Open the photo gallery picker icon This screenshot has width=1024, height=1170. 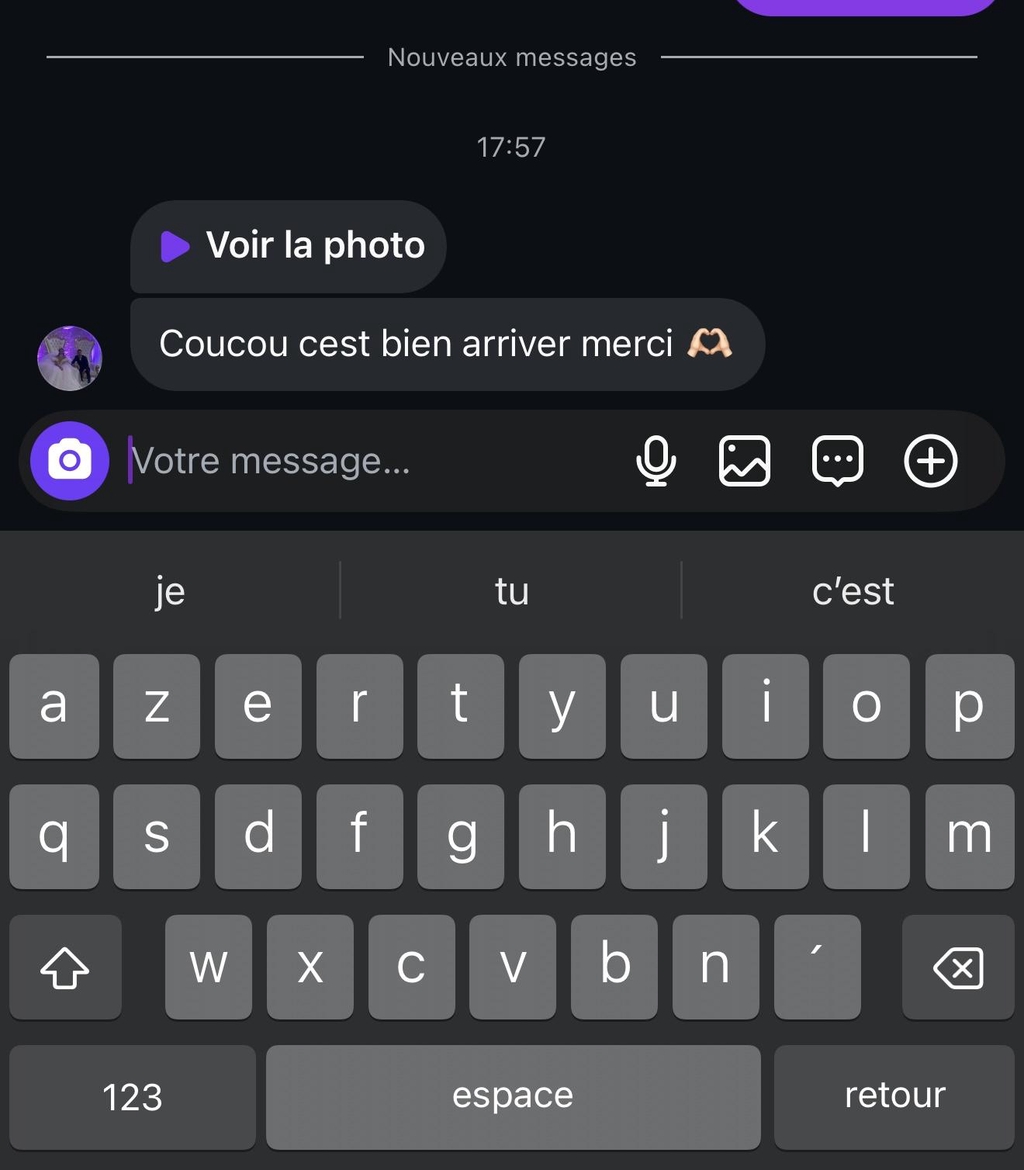pos(745,461)
